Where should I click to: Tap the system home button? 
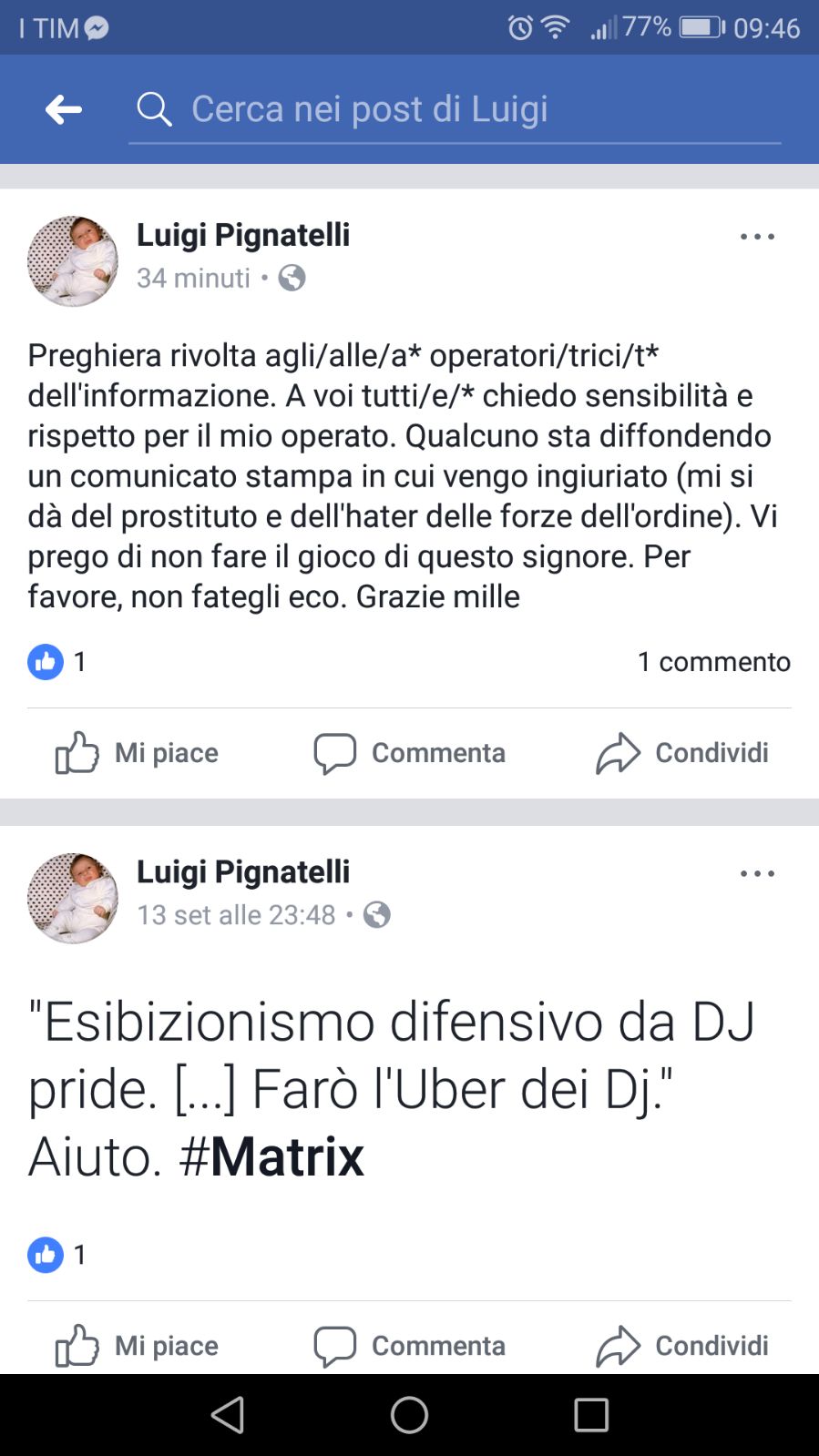pos(409,1415)
